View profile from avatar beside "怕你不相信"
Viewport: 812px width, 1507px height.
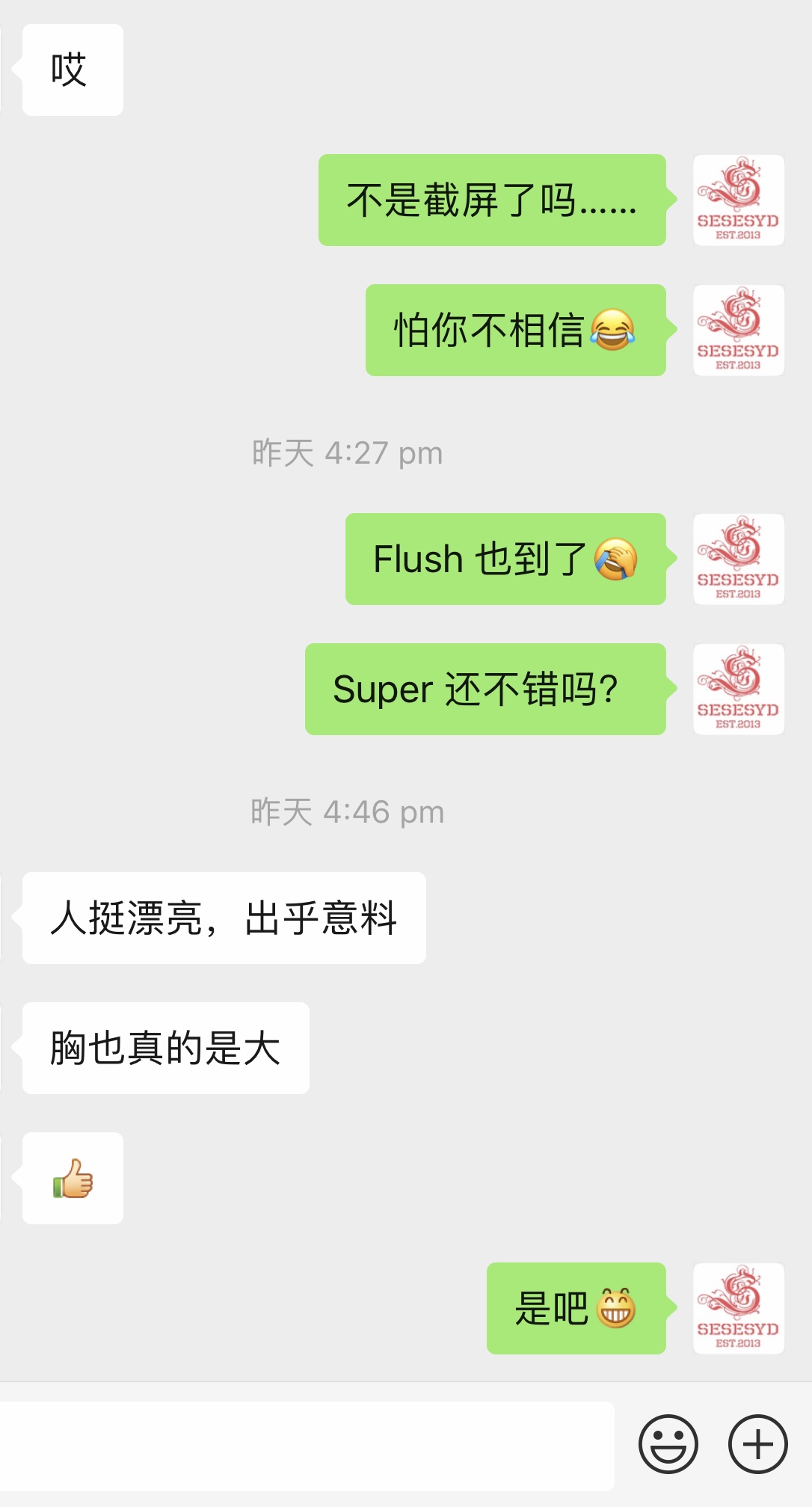click(x=738, y=330)
